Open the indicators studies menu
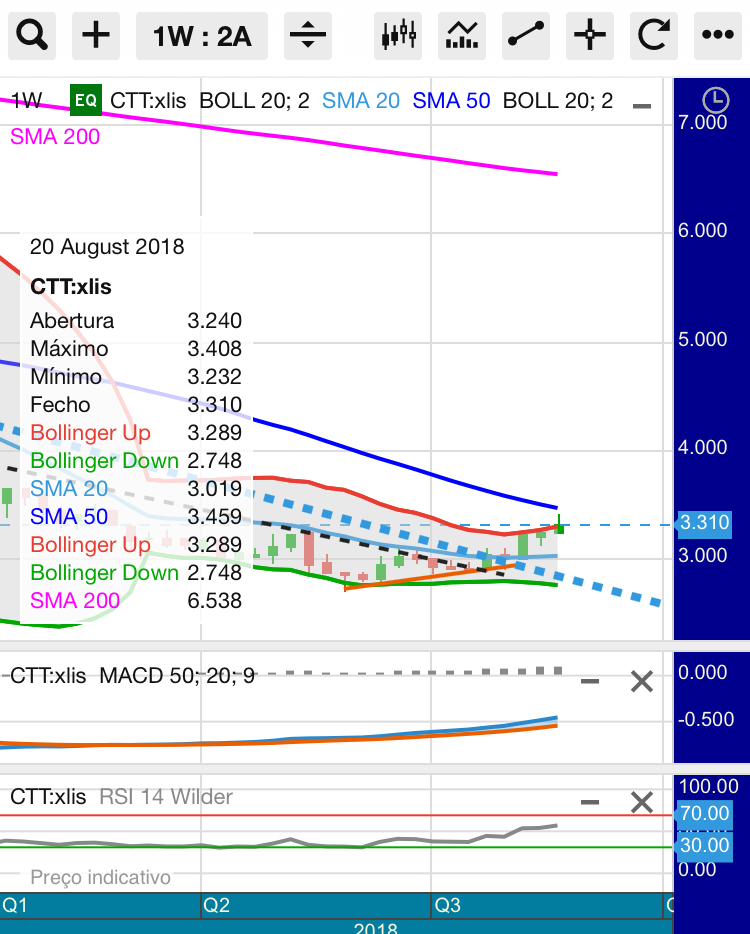 [462, 36]
